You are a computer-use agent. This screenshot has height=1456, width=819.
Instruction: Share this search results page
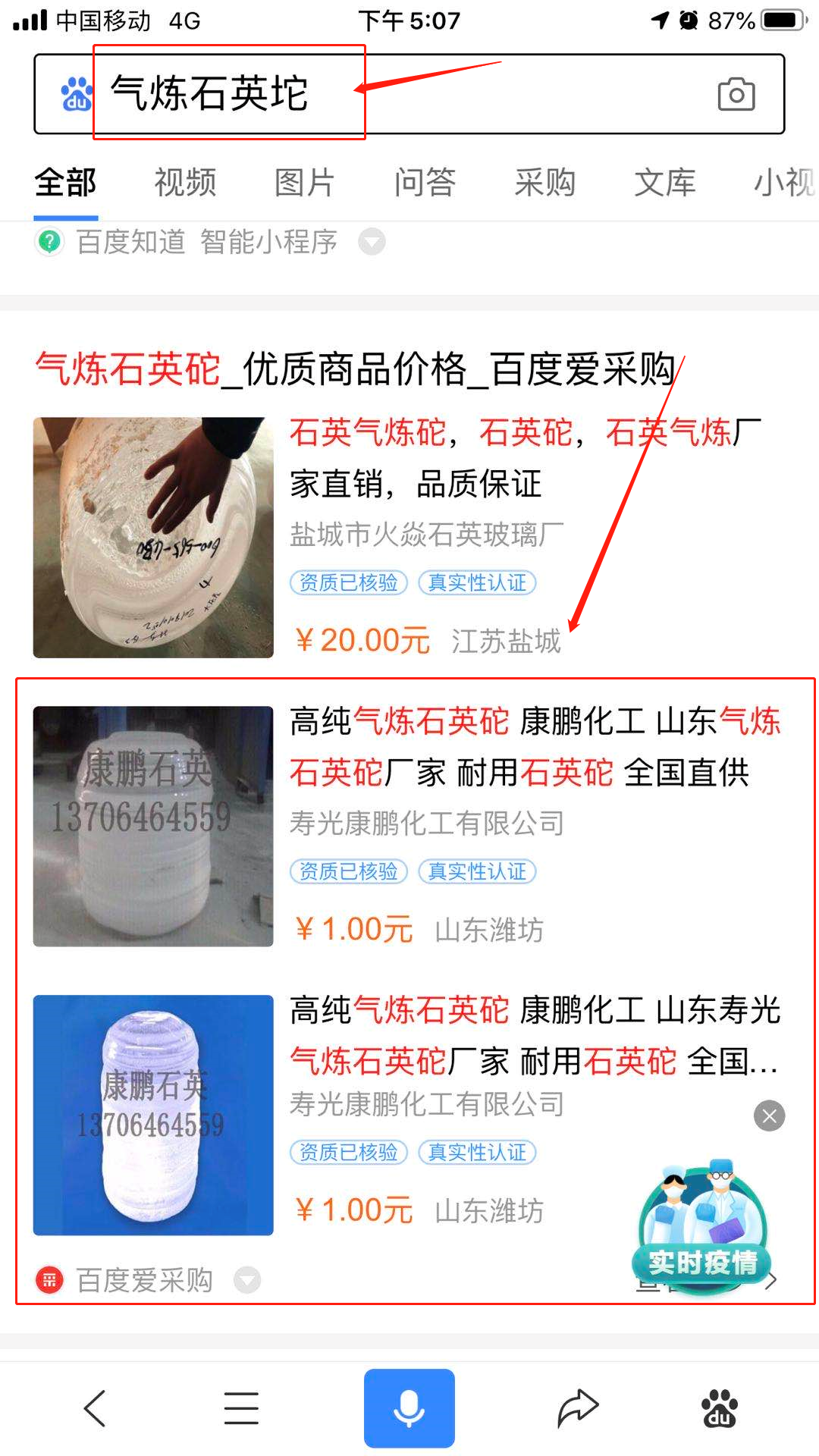(578, 1409)
